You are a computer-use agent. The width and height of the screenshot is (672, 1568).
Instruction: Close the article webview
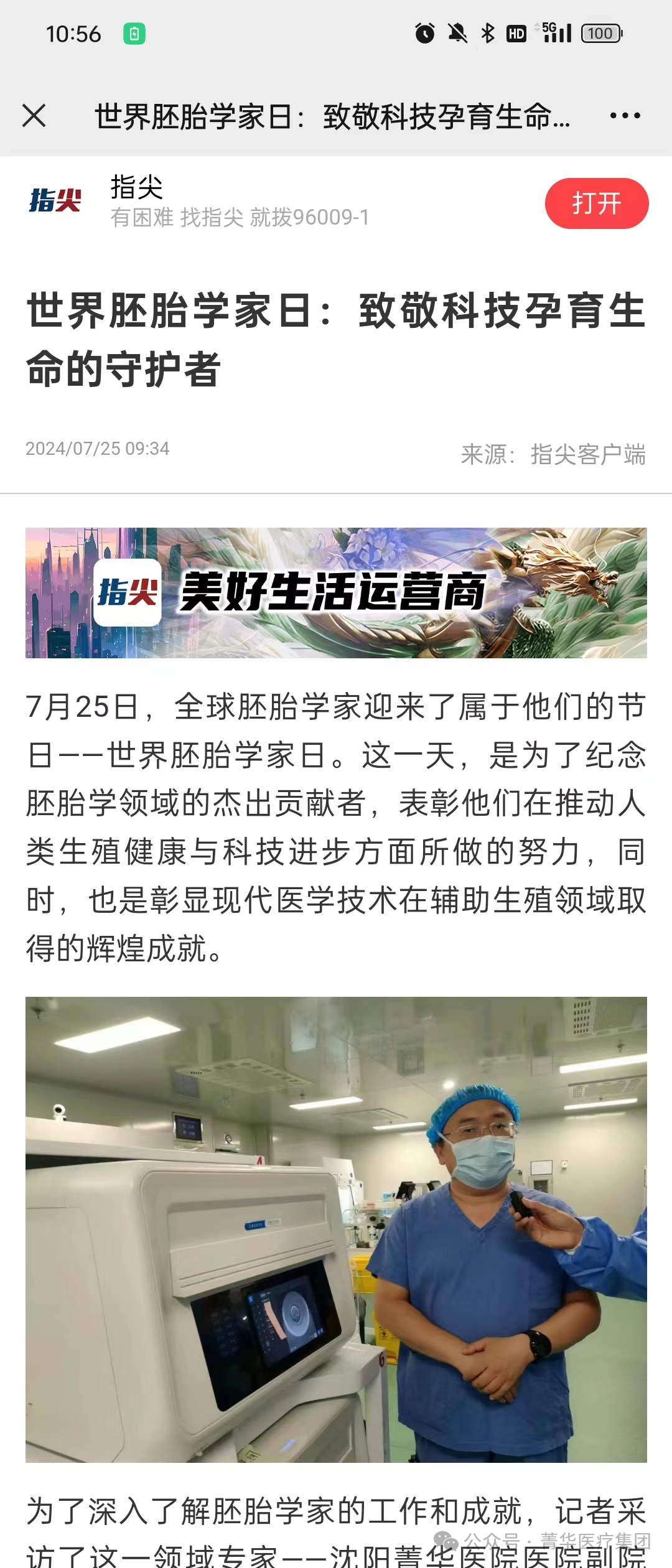pos(34,116)
